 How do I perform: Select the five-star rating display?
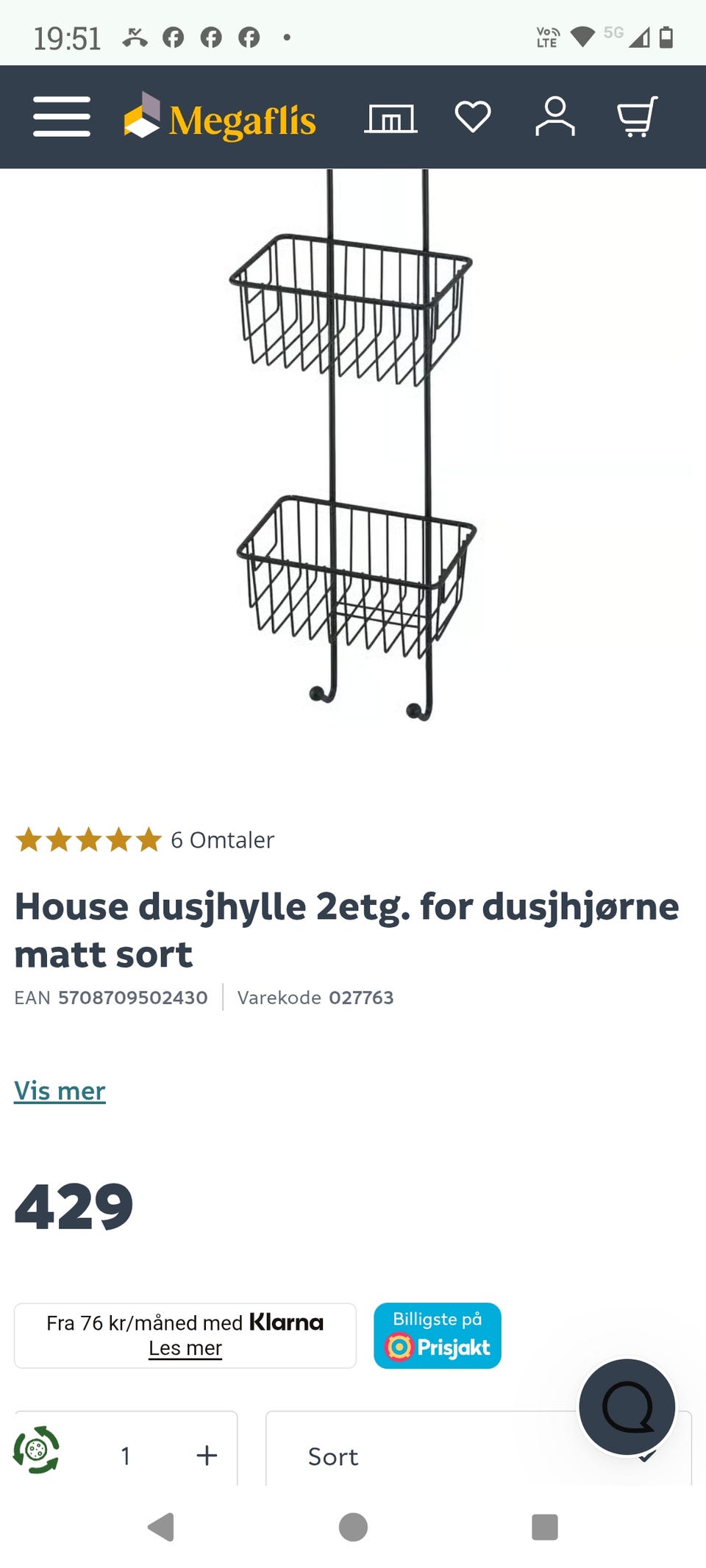pos(88,840)
